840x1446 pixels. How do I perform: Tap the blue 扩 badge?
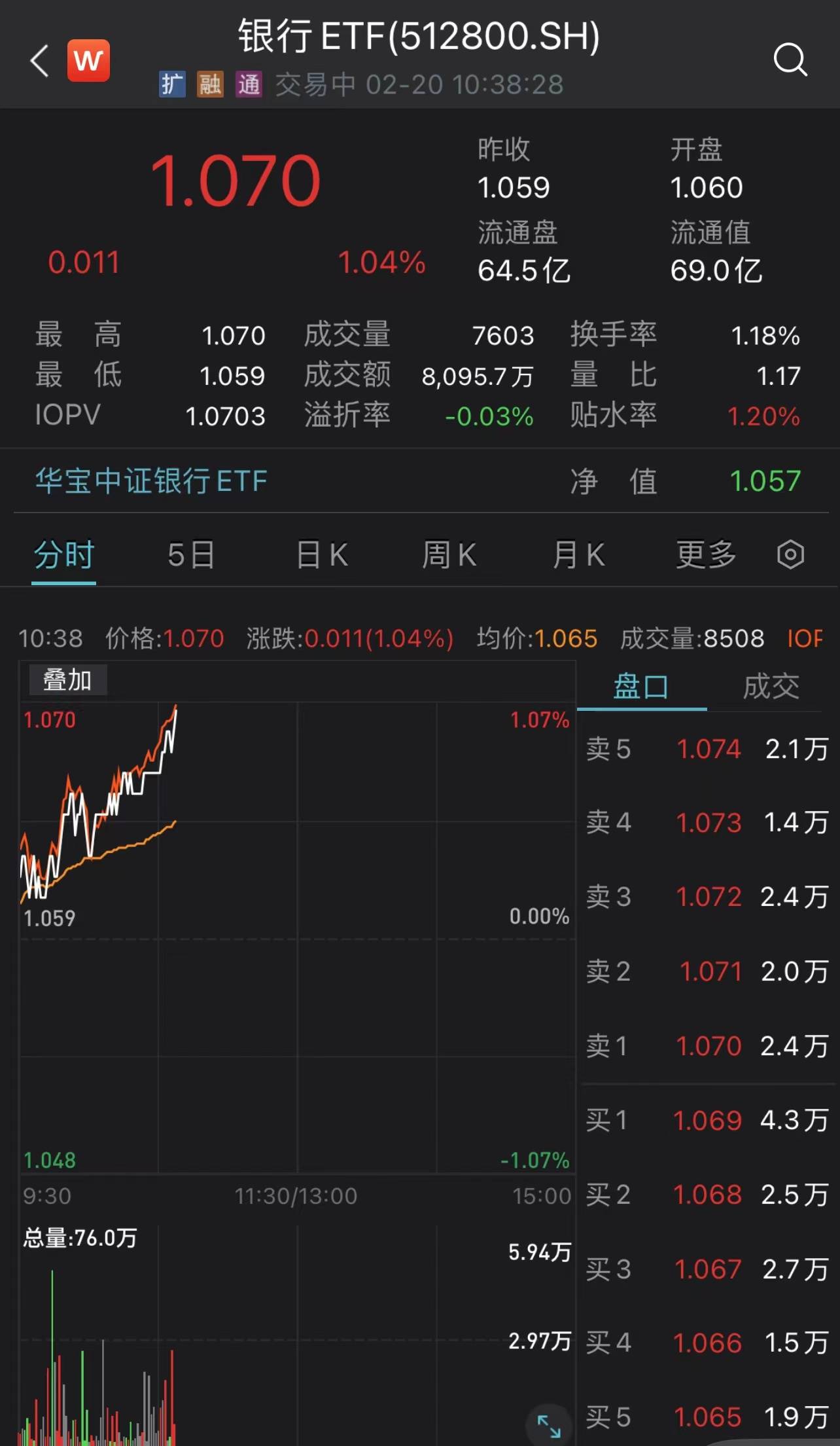[x=171, y=84]
